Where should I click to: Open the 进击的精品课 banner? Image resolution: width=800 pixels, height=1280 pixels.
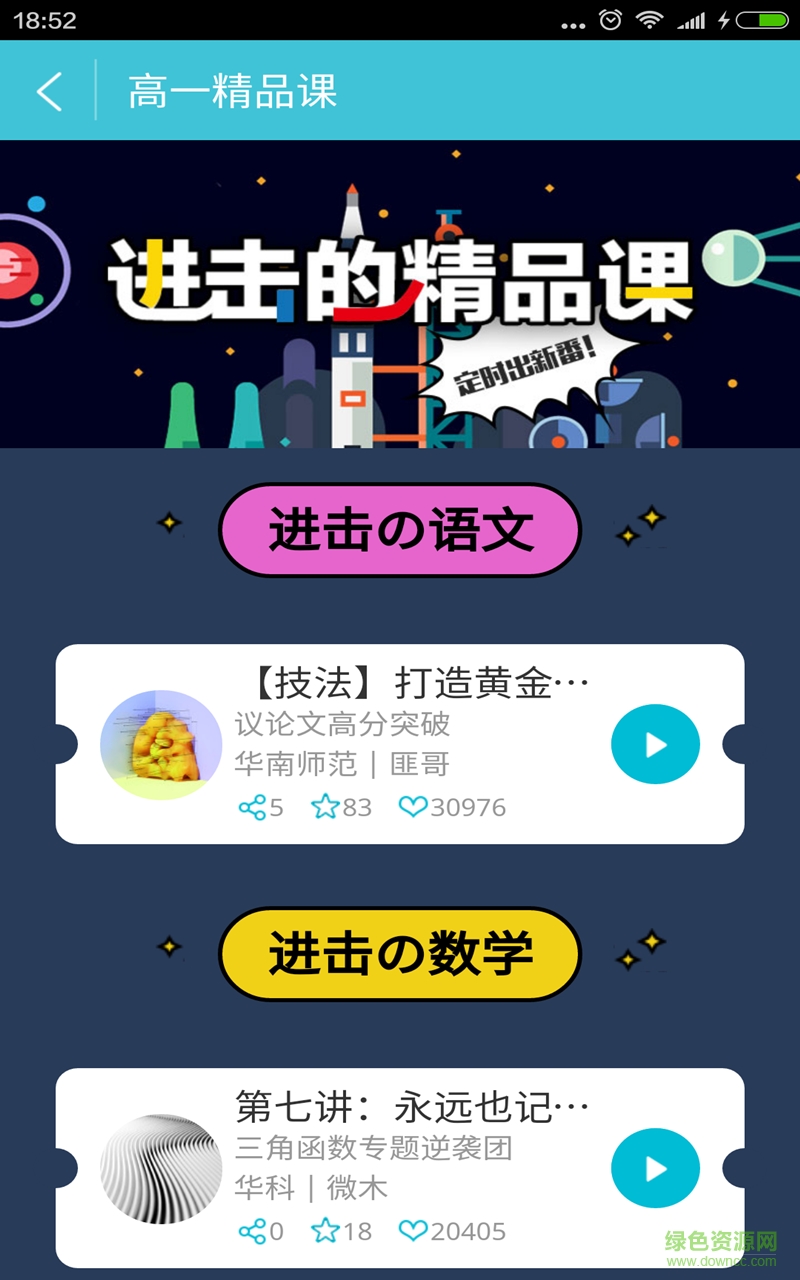coord(400,294)
